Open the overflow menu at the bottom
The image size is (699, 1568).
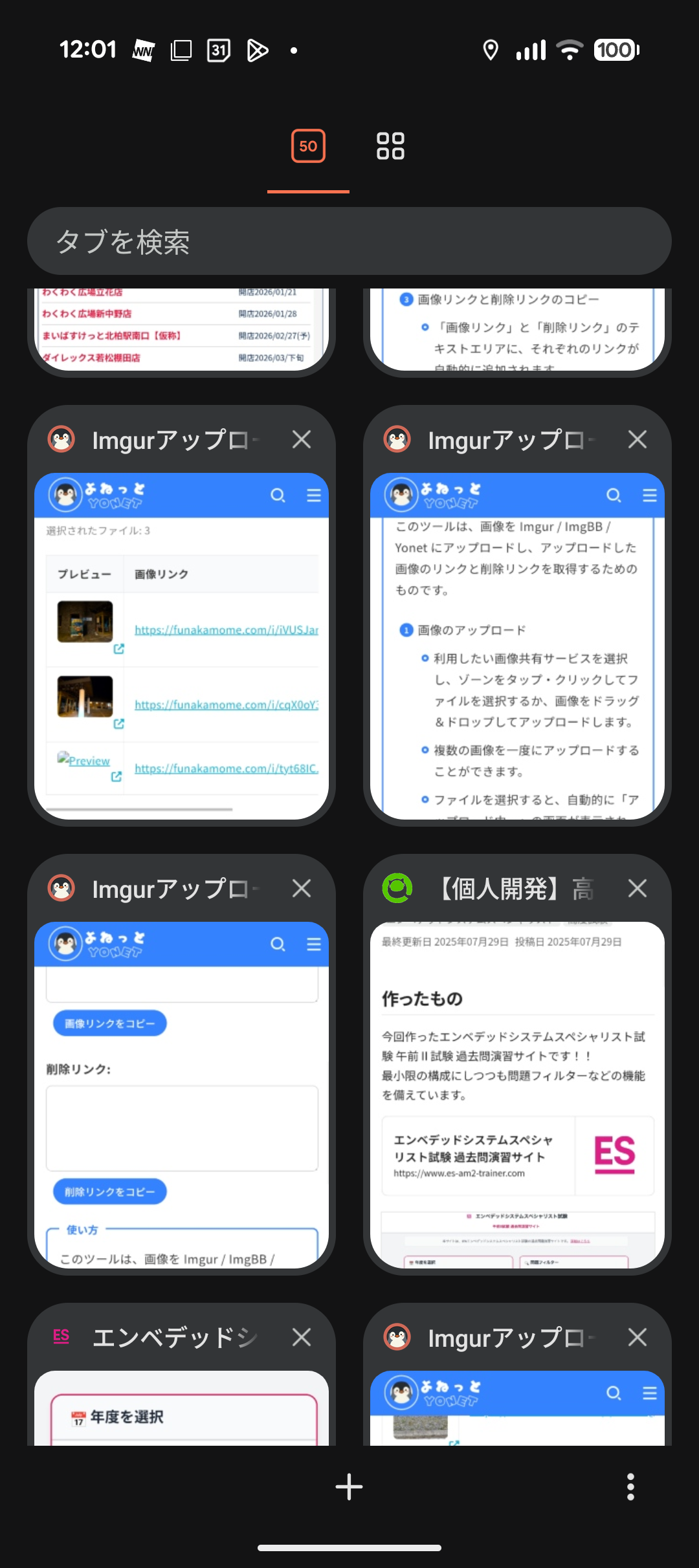630,1486
